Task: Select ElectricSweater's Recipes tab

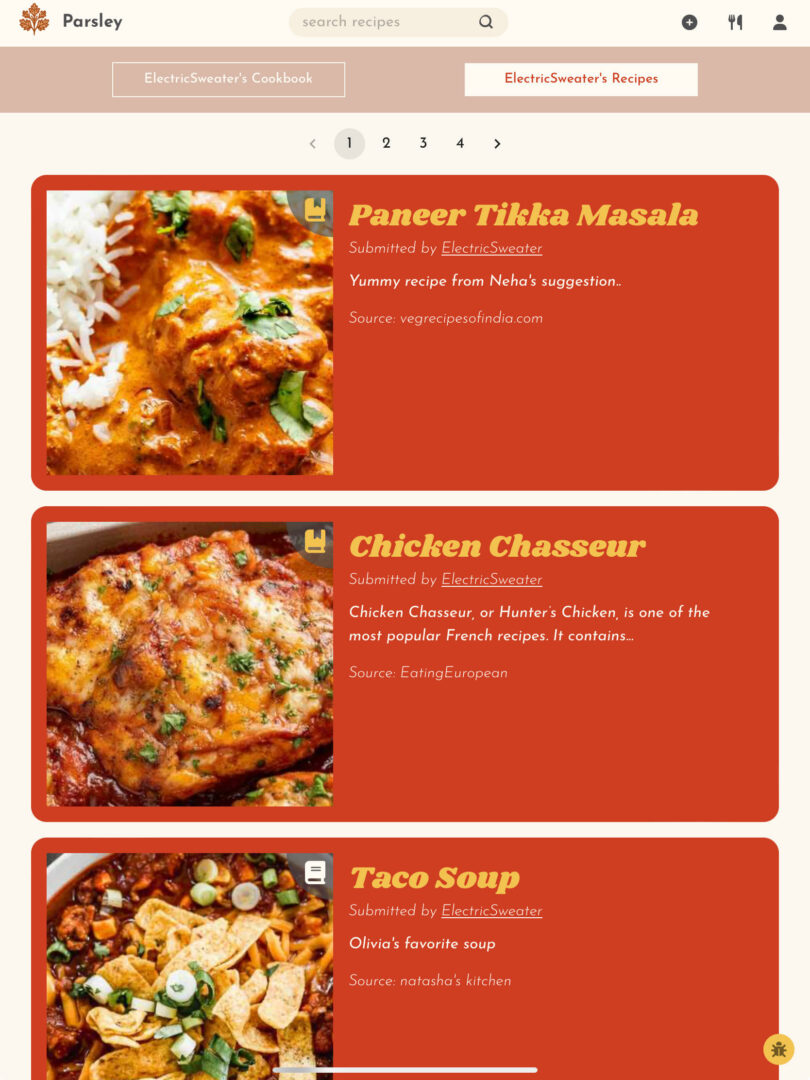Action: pyautogui.click(x=581, y=79)
